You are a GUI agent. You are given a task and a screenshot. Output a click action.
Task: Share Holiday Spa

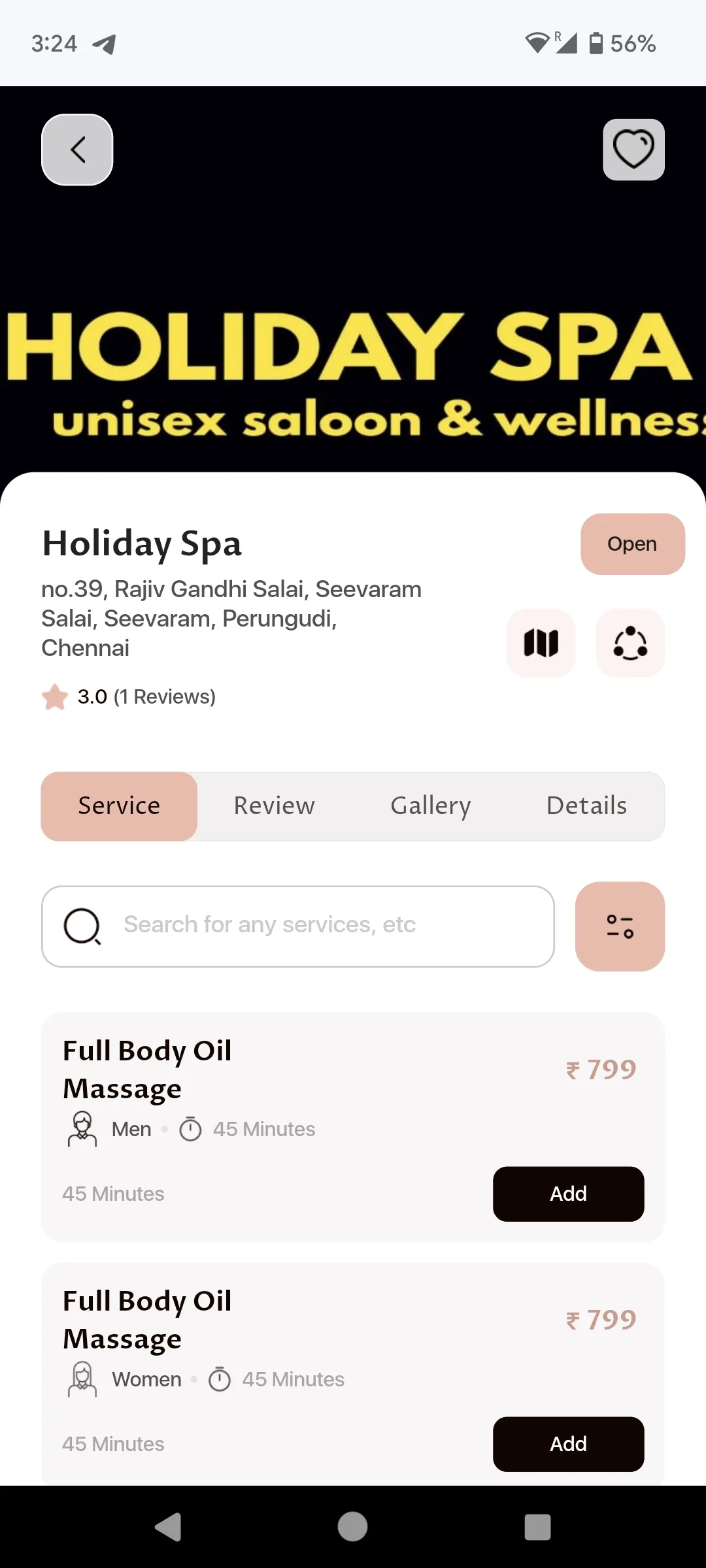pos(630,643)
